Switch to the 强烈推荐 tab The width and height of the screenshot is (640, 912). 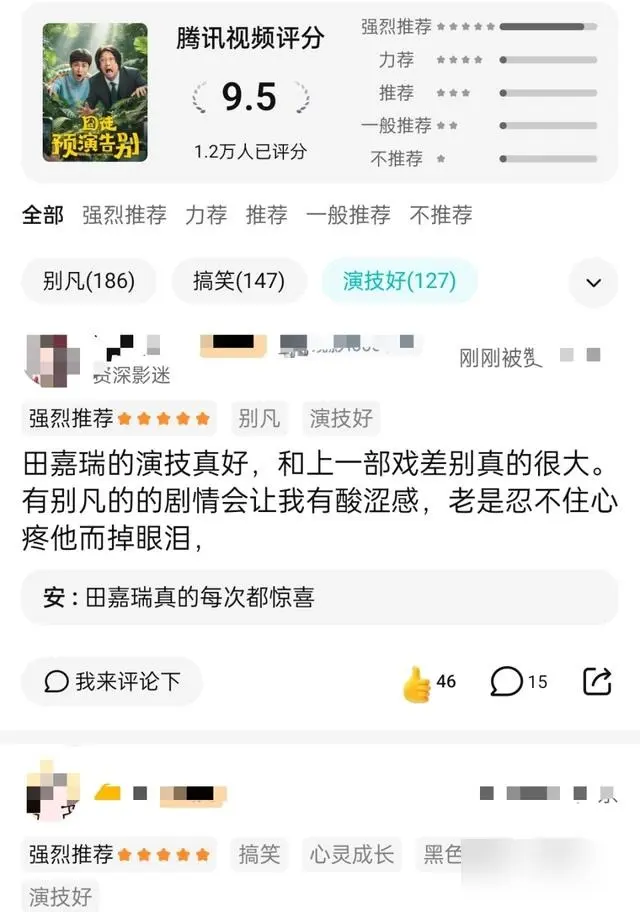(x=124, y=215)
